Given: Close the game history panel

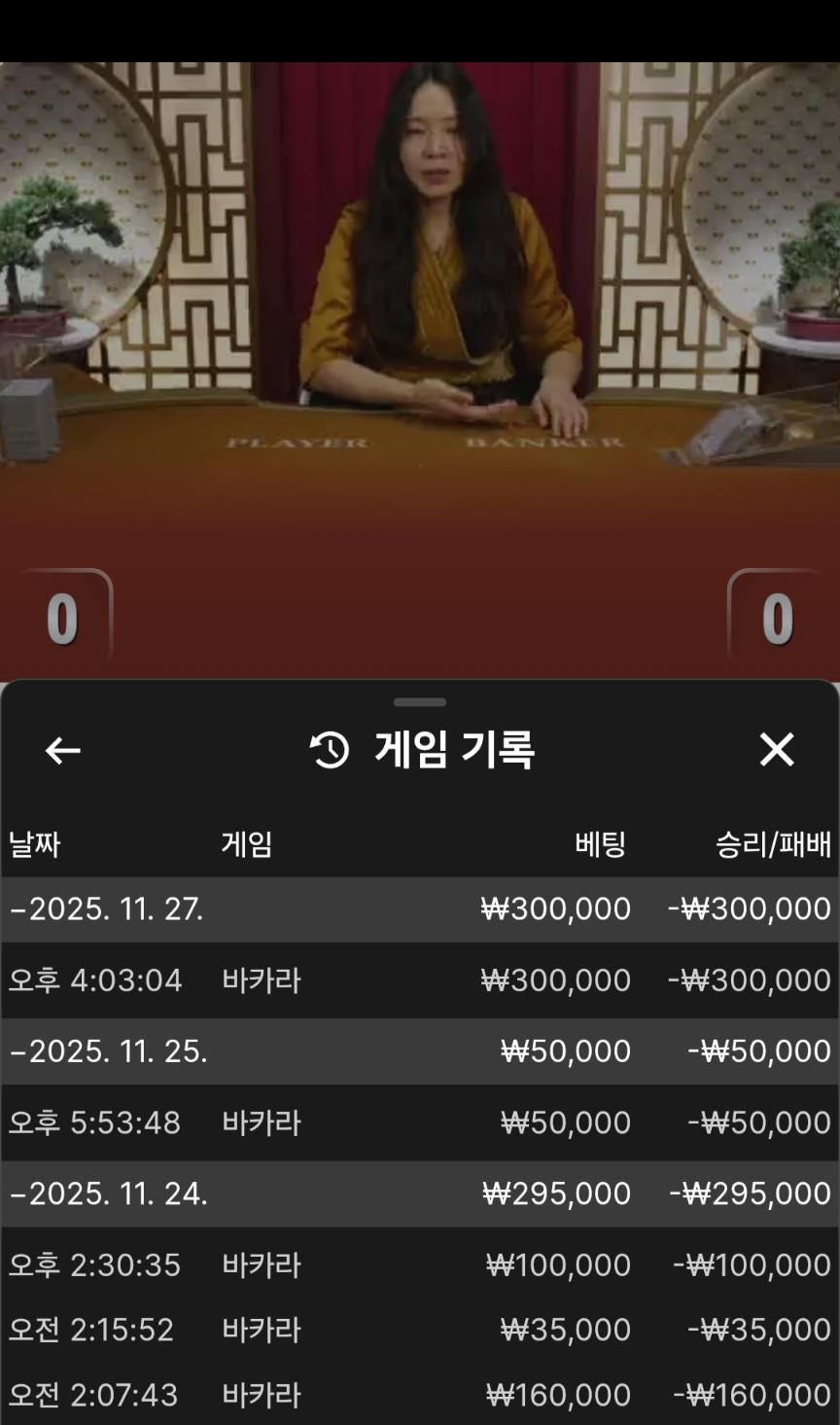Looking at the screenshot, I should pos(776,750).
